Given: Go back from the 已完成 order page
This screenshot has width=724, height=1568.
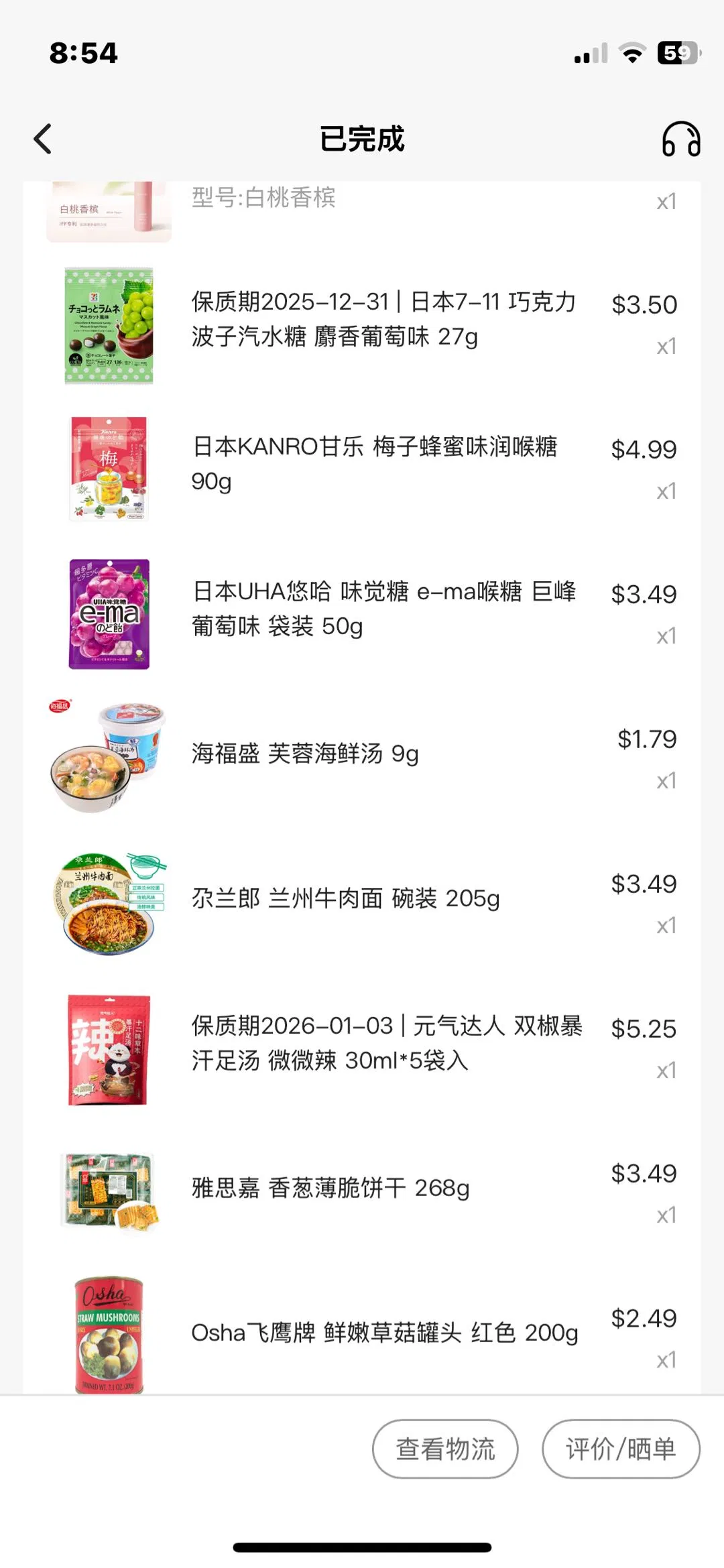Looking at the screenshot, I should 43,139.
